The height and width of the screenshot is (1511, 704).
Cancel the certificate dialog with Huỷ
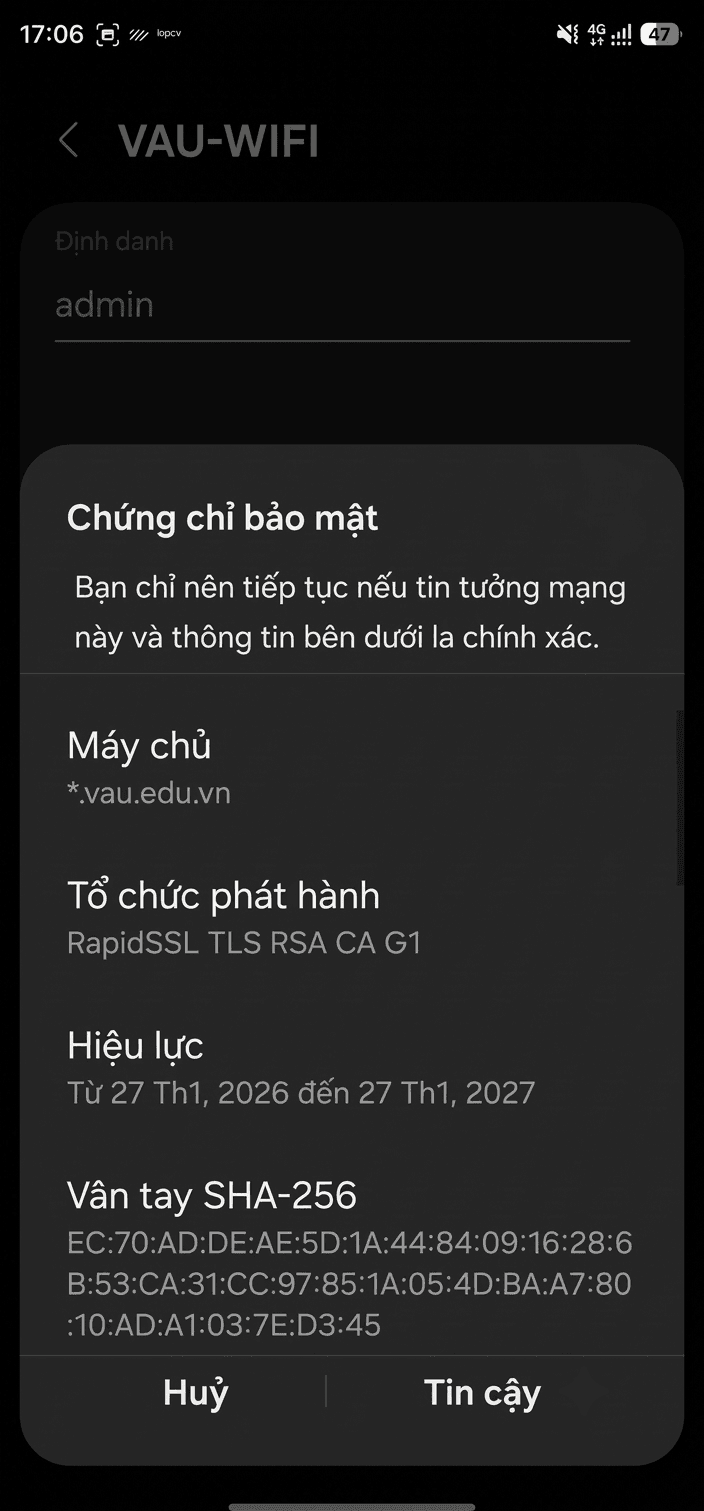click(x=196, y=1392)
